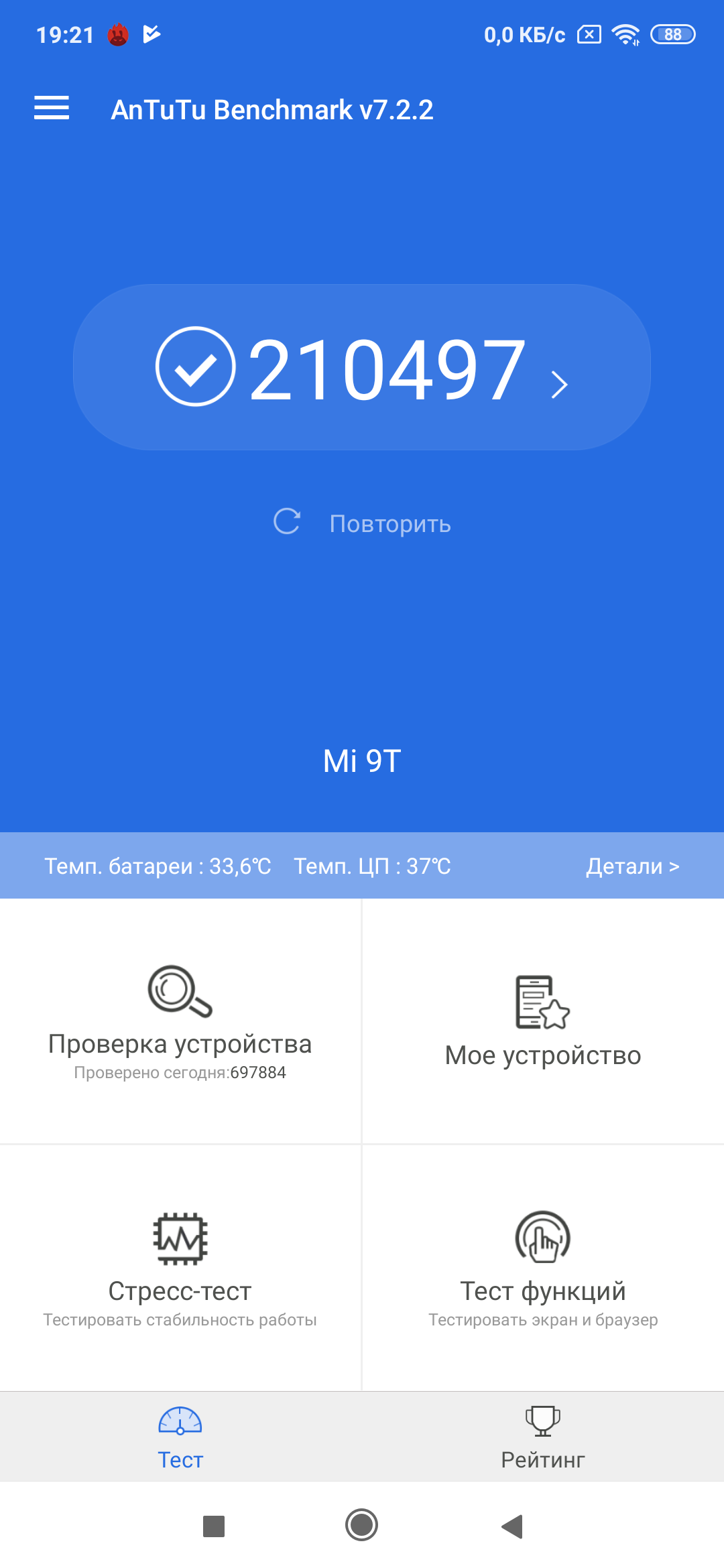Tap Повторить to rerun the benchmark

coord(362,523)
